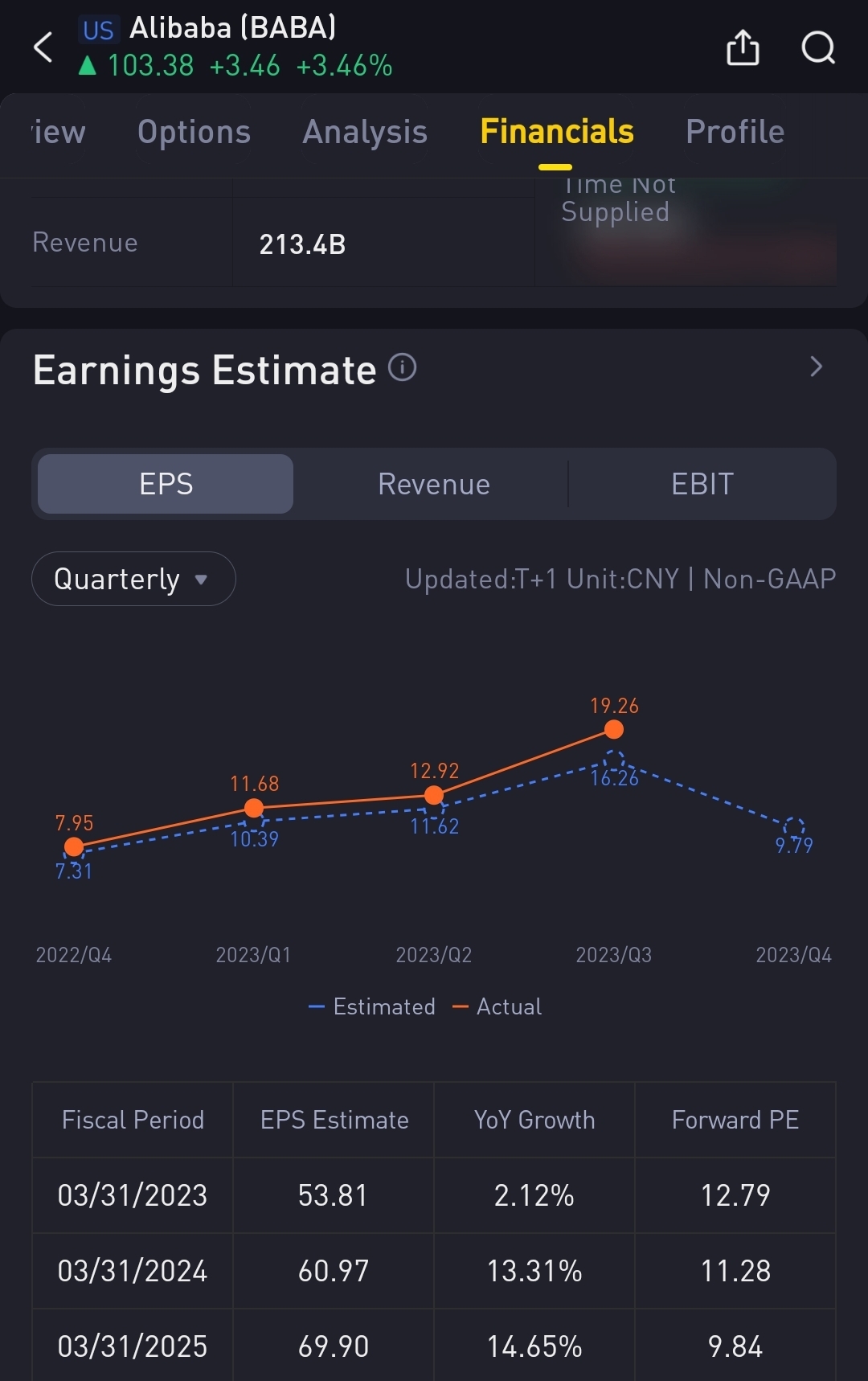This screenshot has width=868, height=1381.
Task: Select the EPS segment
Action: (166, 484)
